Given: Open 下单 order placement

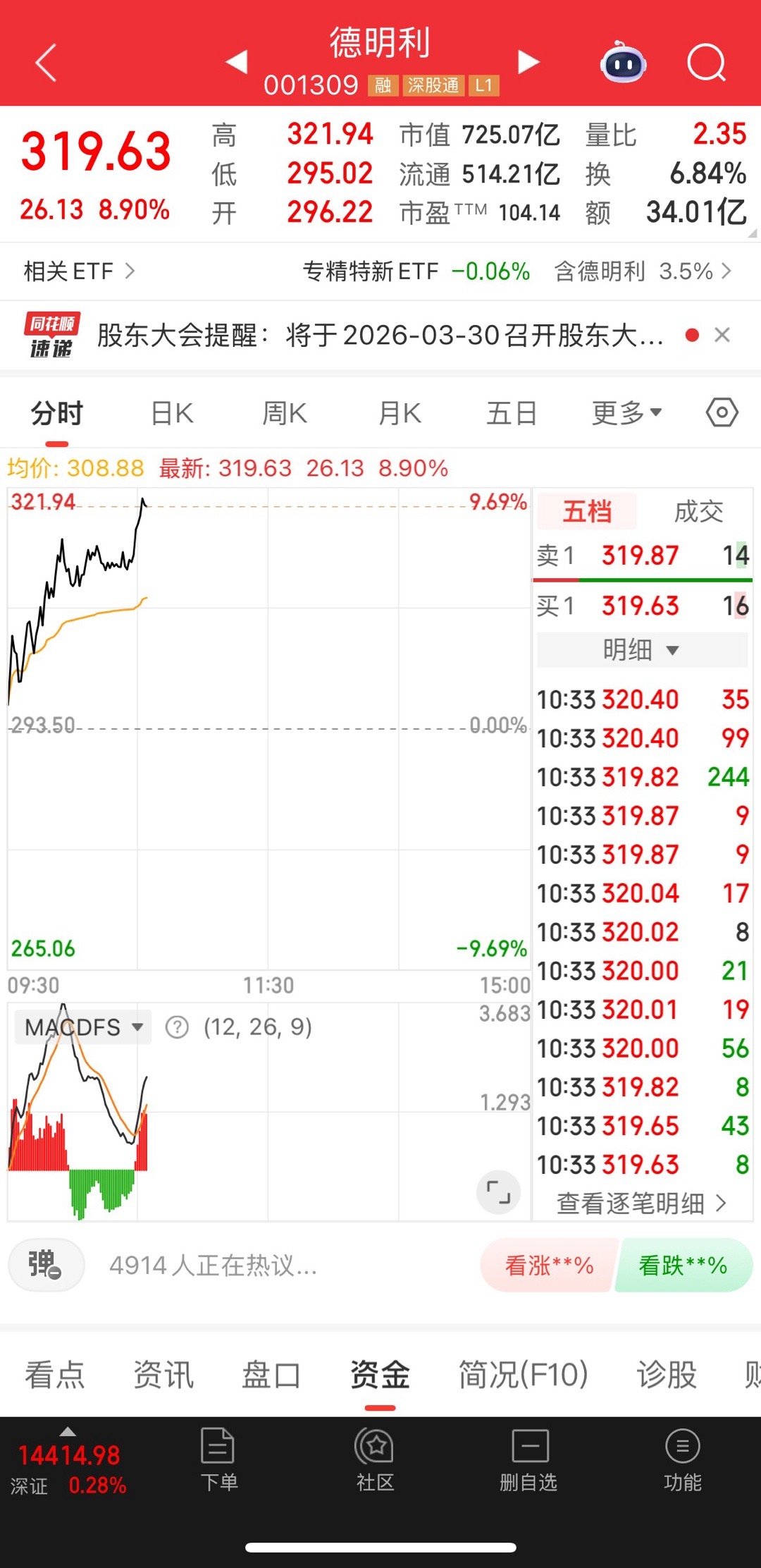Looking at the screenshot, I should click(x=220, y=1463).
